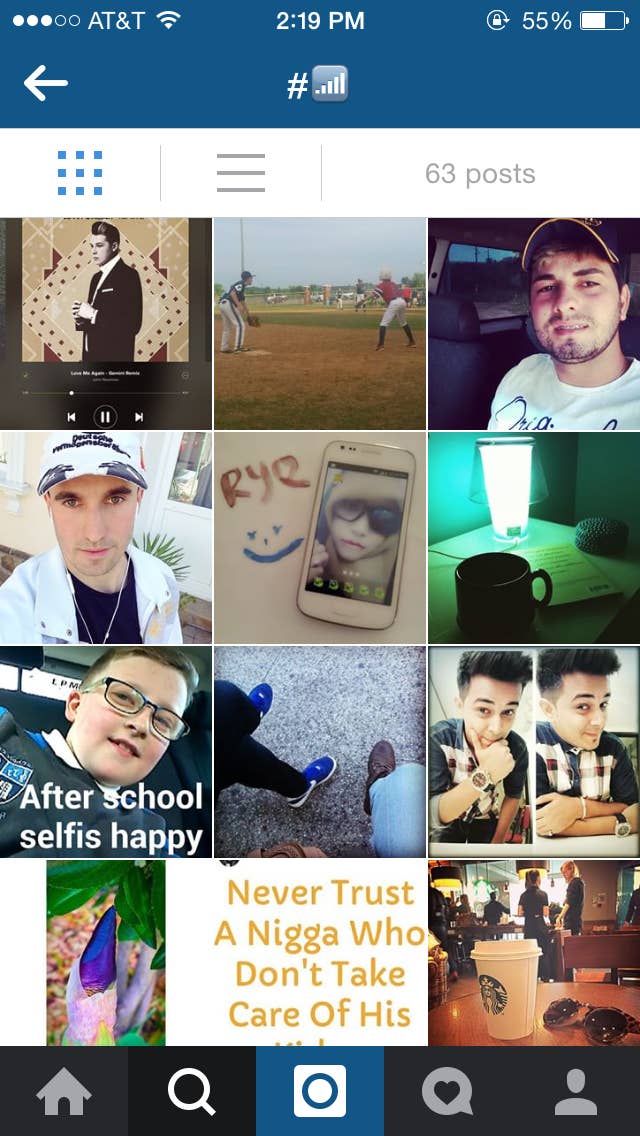Open the baseball game photo

[320, 323]
